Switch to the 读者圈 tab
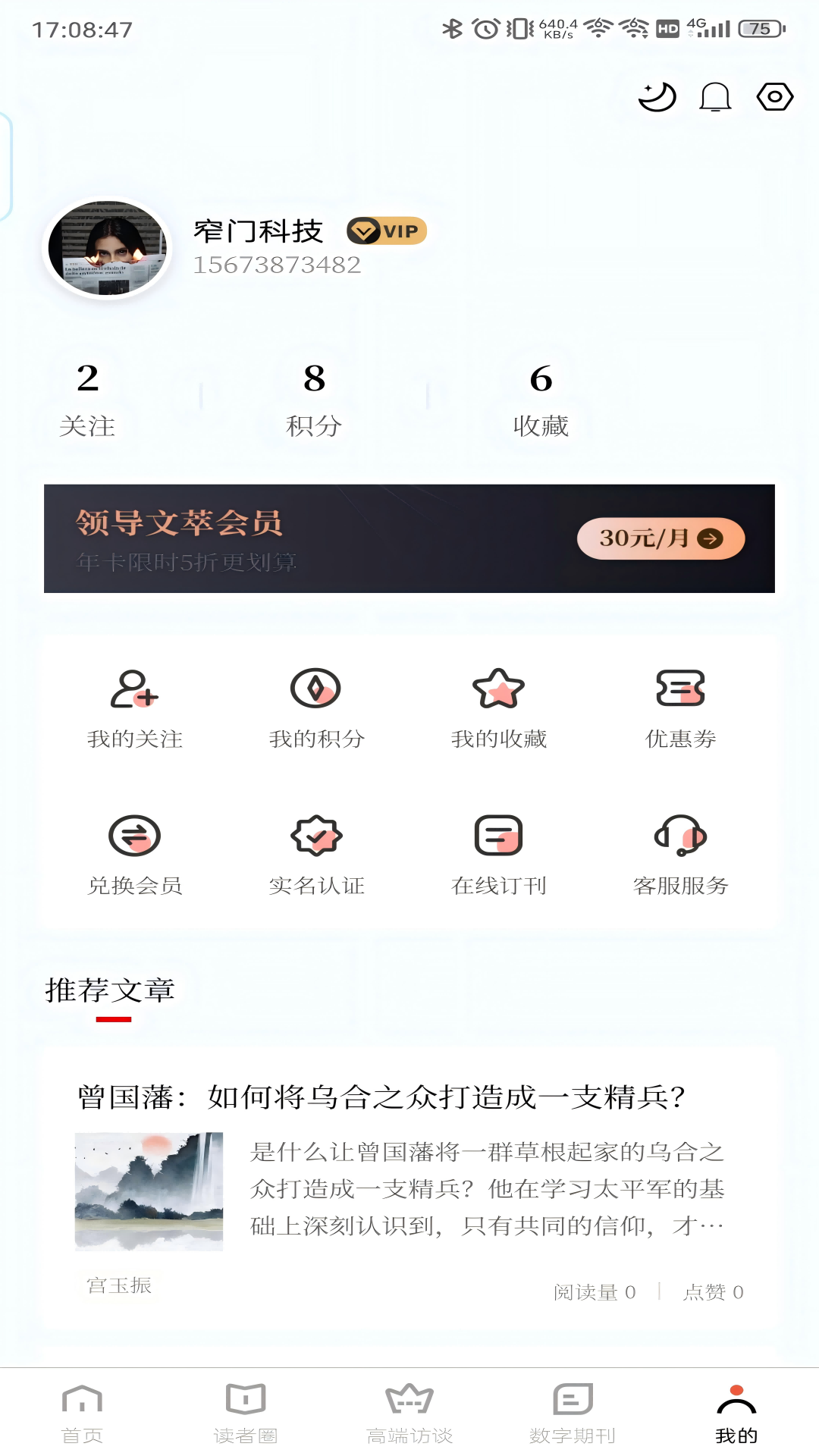 pos(246,1412)
